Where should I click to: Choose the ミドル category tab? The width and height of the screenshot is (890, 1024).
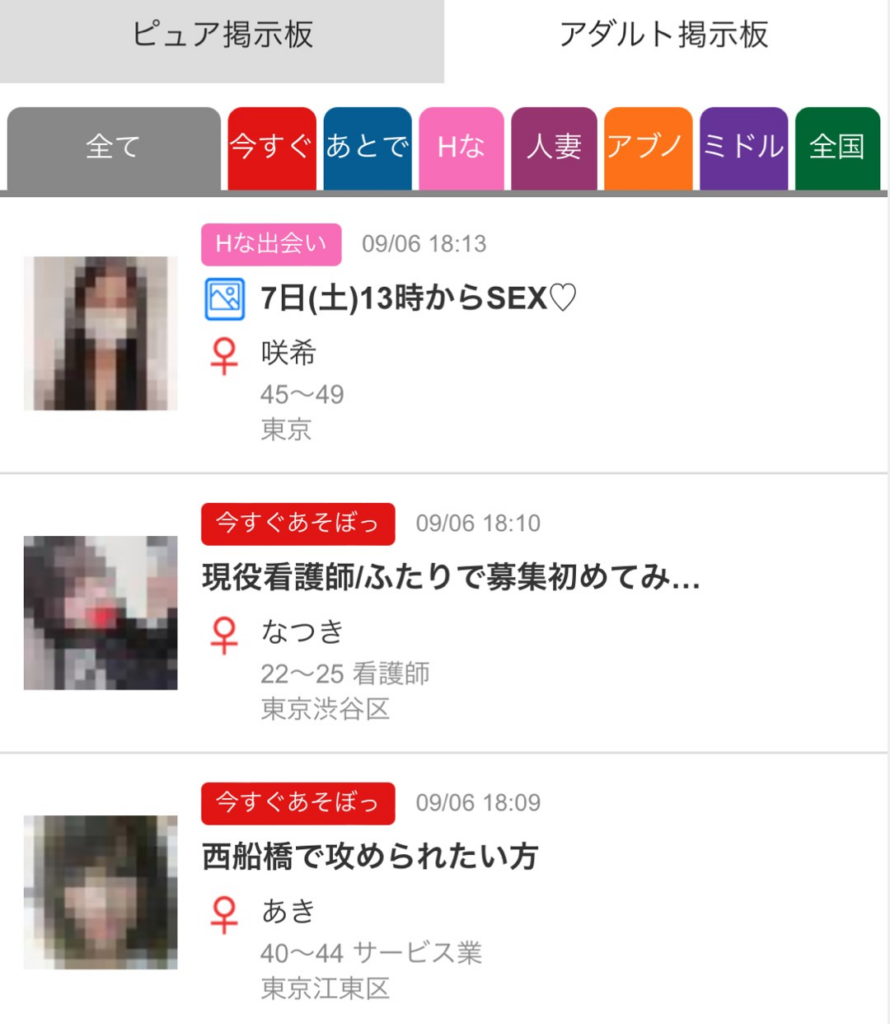(743, 148)
